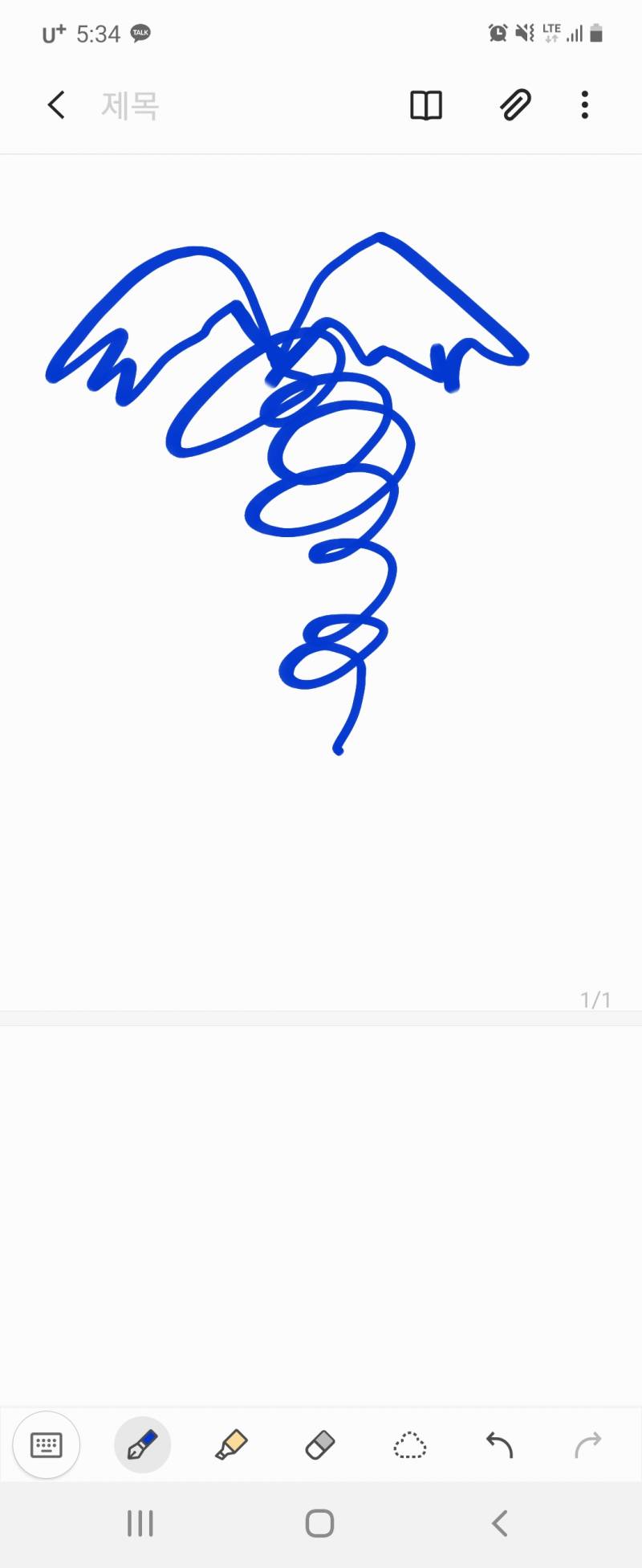The height and width of the screenshot is (1568, 642).
Task: Switch to keyboard text input
Action: pyautogui.click(x=47, y=1445)
